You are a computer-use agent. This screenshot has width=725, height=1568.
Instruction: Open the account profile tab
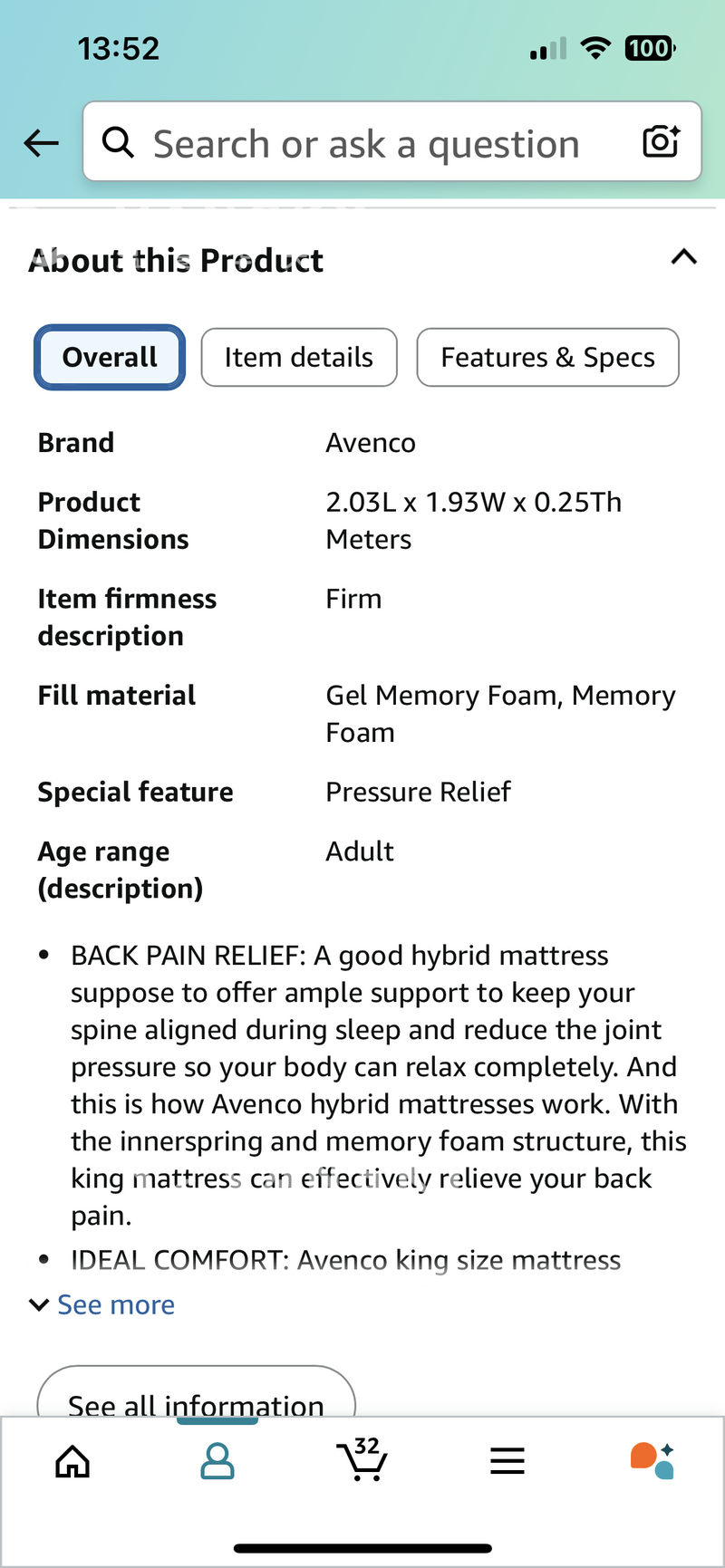[x=217, y=1461]
